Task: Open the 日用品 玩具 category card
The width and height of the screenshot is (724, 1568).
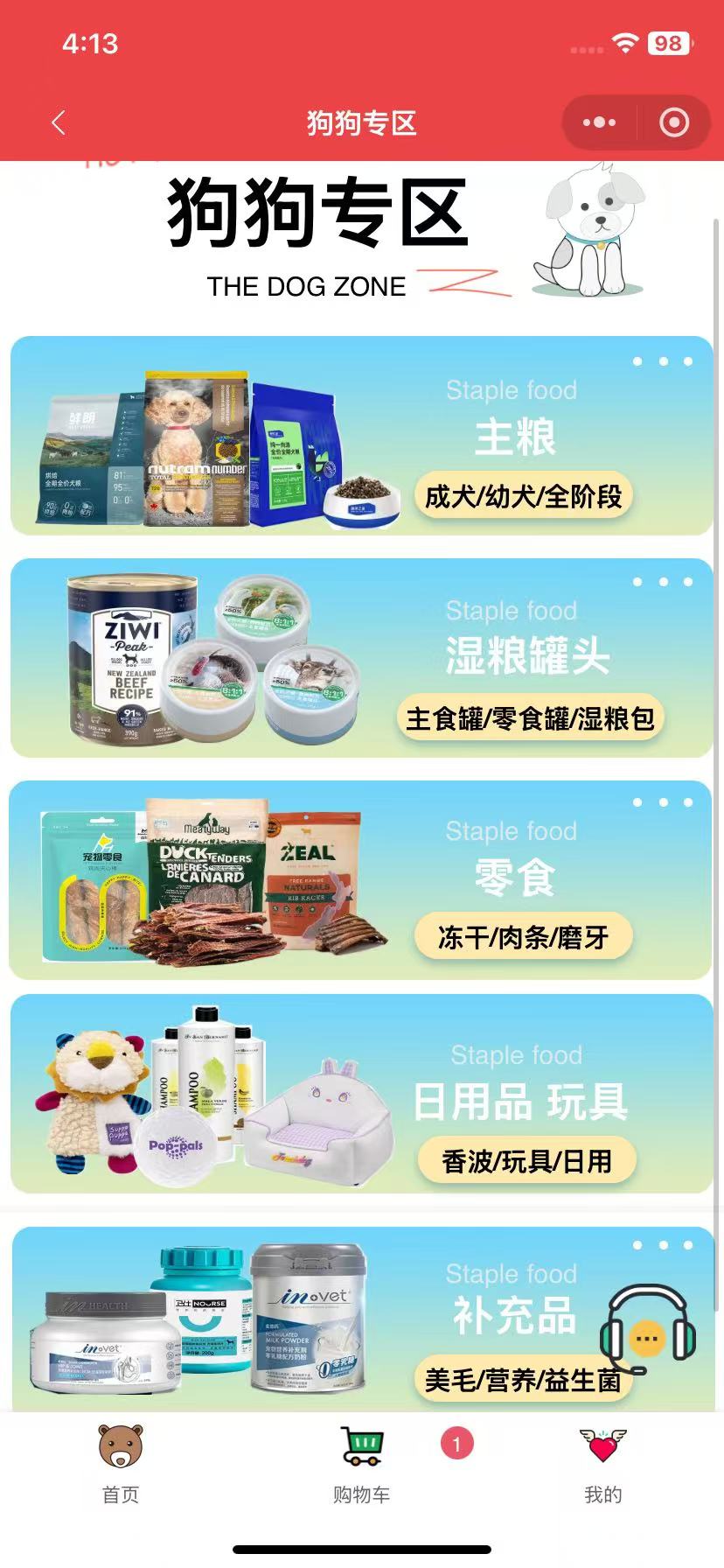Action: pyautogui.click(x=362, y=1094)
